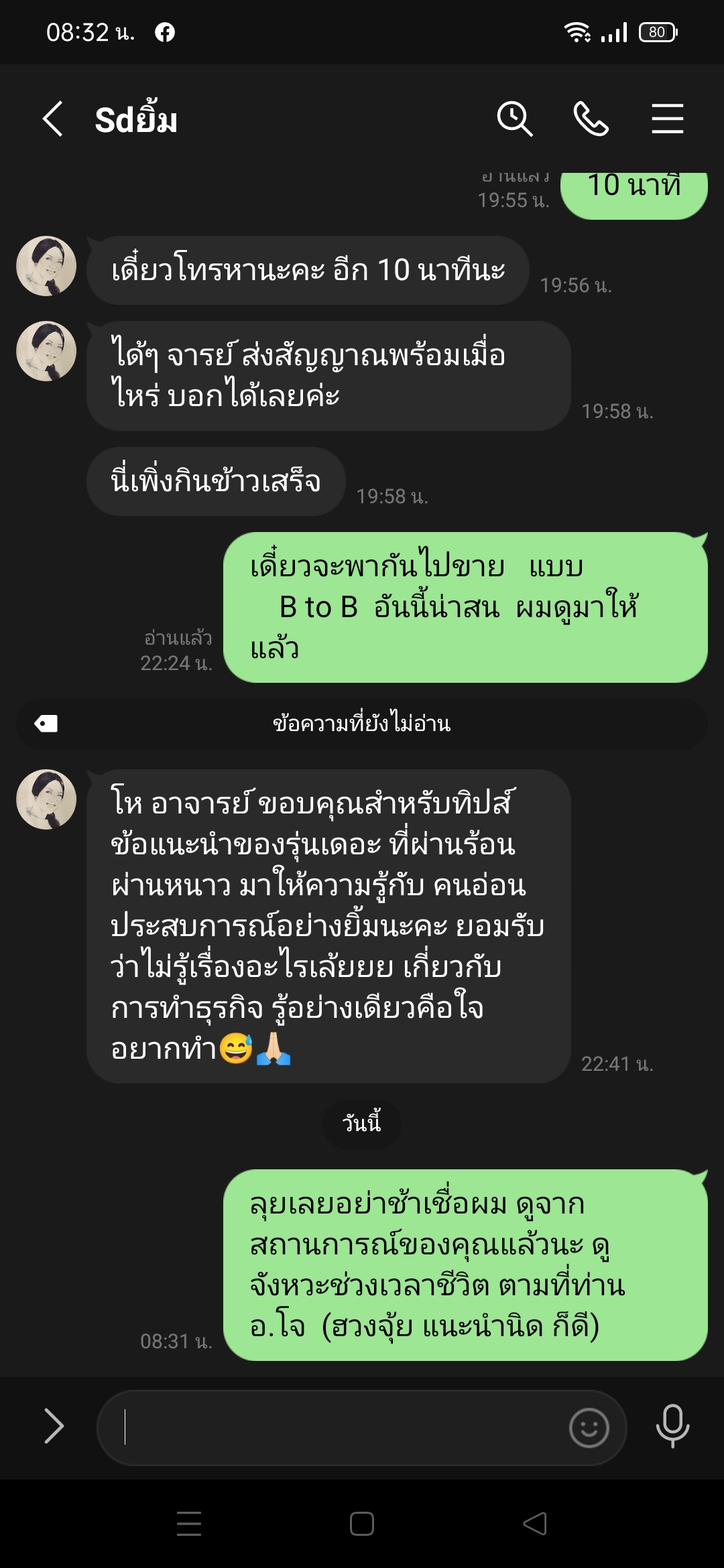Screen dimensions: 724x1568
Task: Open the profile picture beside the 22:41 message
Action: [46, 799]
